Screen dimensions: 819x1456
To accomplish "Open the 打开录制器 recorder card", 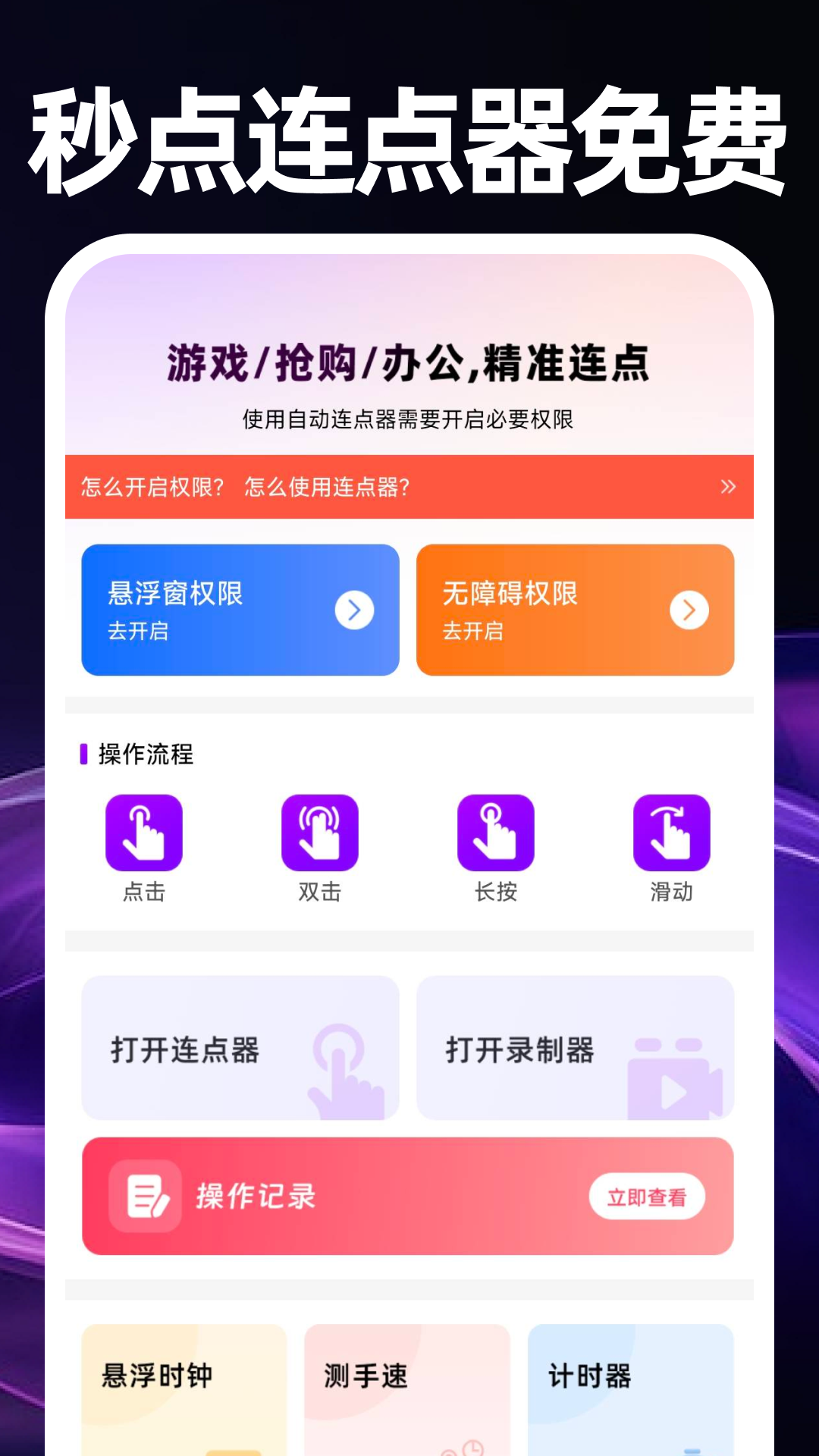I will (x=575, y=1050).
